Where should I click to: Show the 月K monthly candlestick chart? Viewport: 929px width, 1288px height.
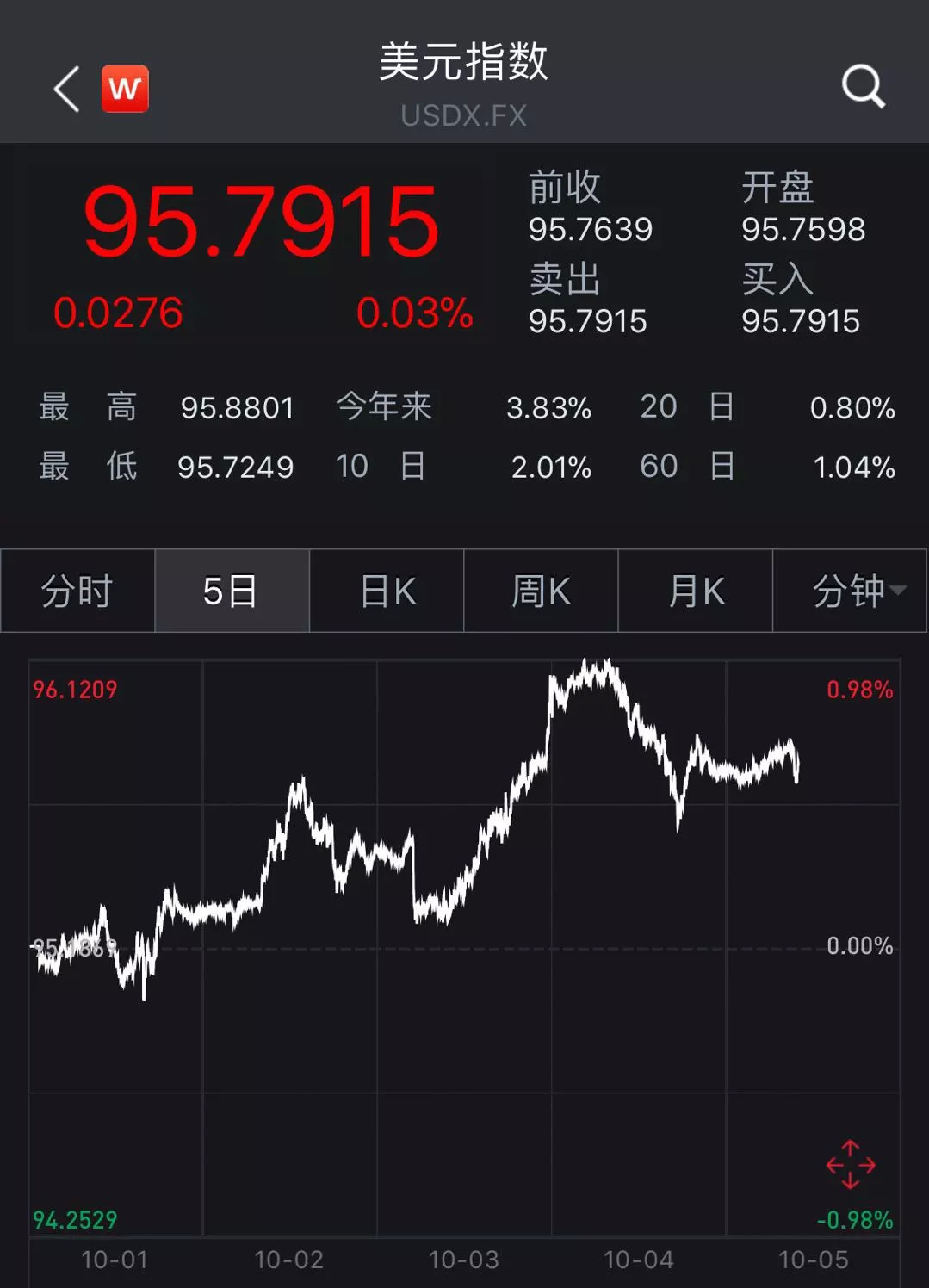coord(696,591)
